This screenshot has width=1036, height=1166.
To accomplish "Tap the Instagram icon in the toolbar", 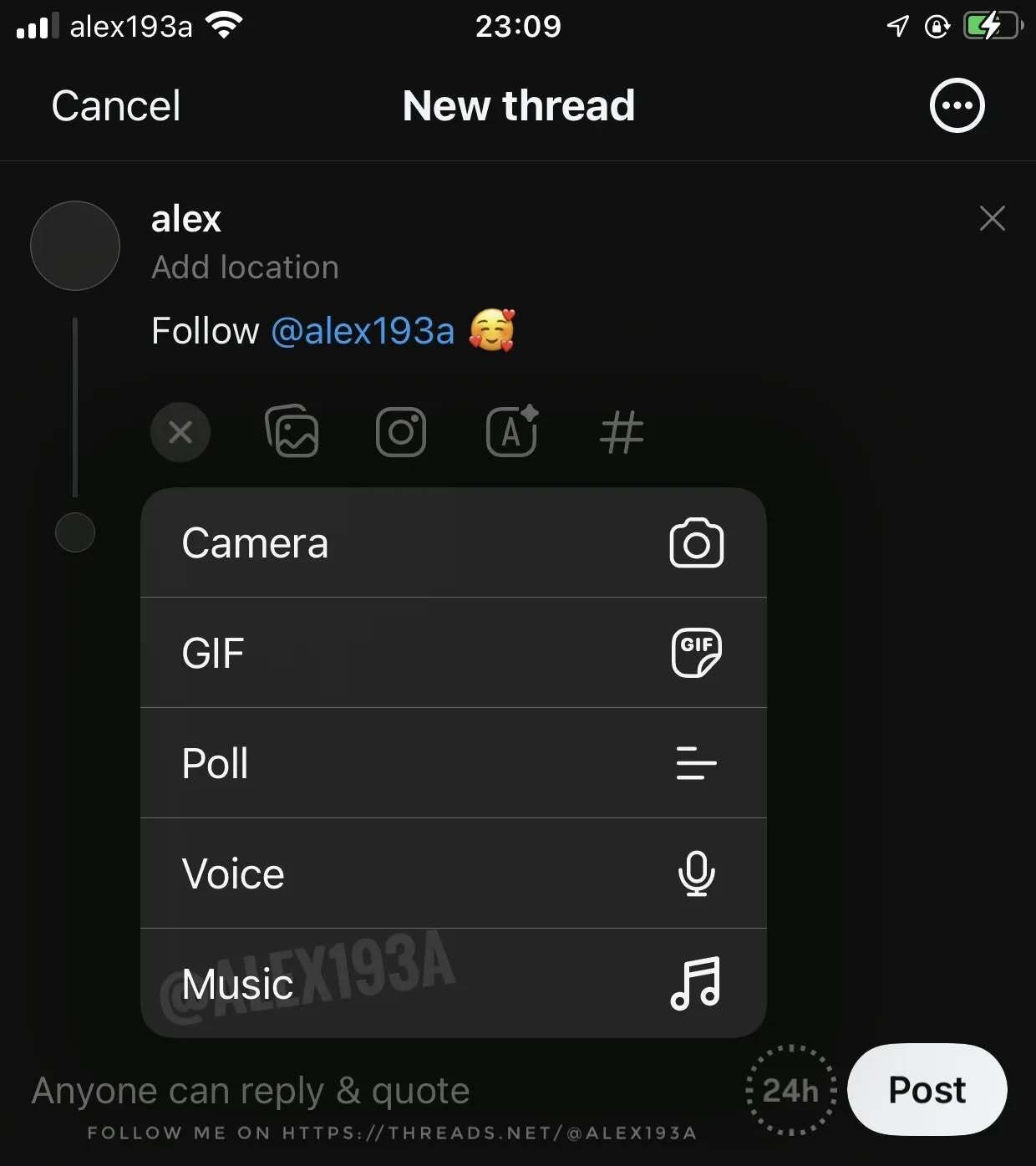I will coord(401,432).
